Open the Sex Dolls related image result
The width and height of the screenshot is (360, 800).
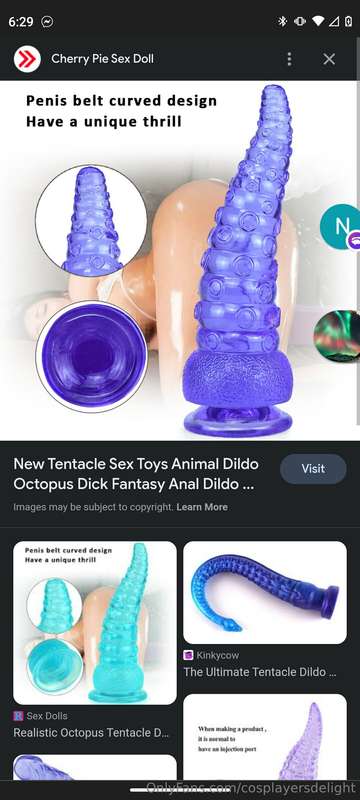point(95,622)
